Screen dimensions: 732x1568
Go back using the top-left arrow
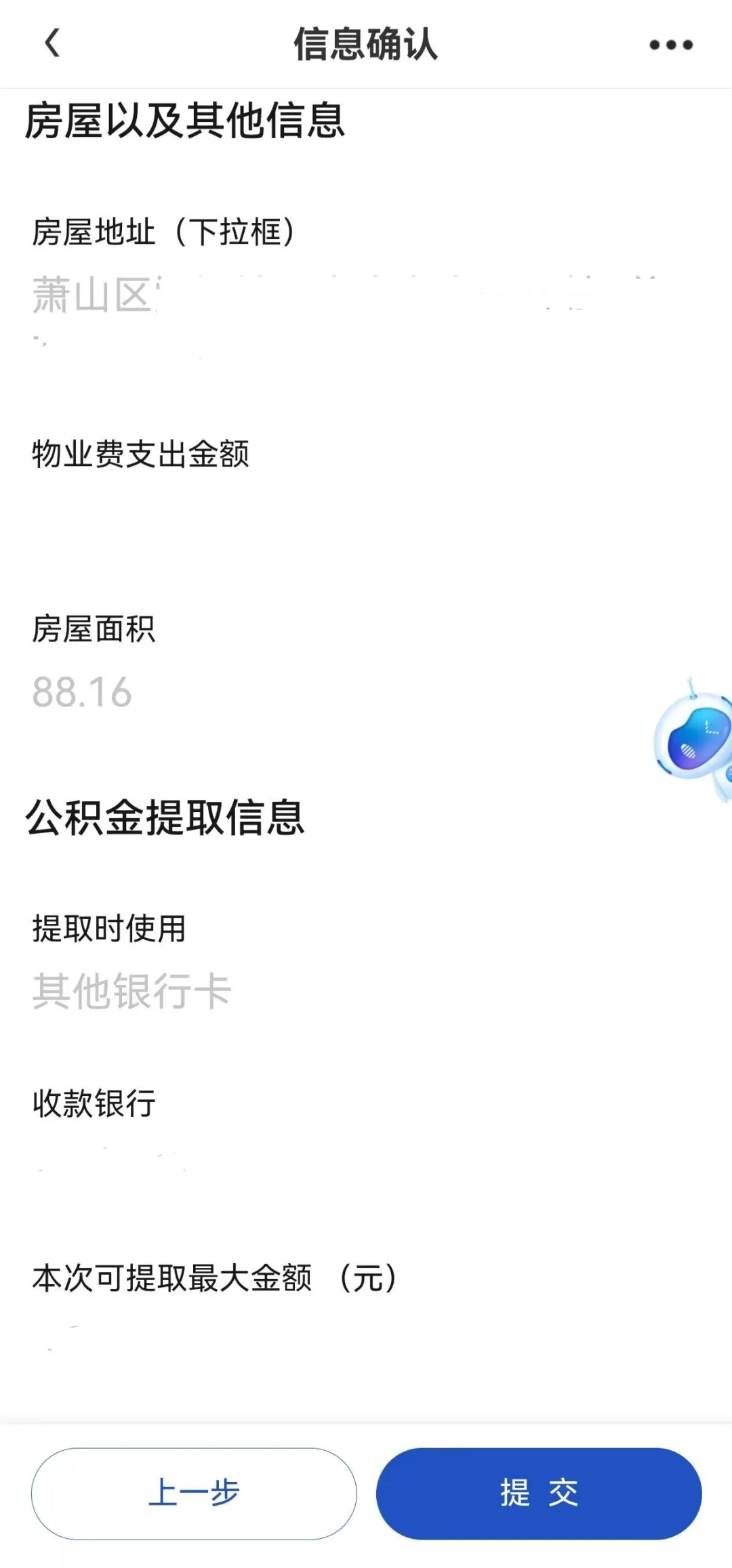[52, 43]
